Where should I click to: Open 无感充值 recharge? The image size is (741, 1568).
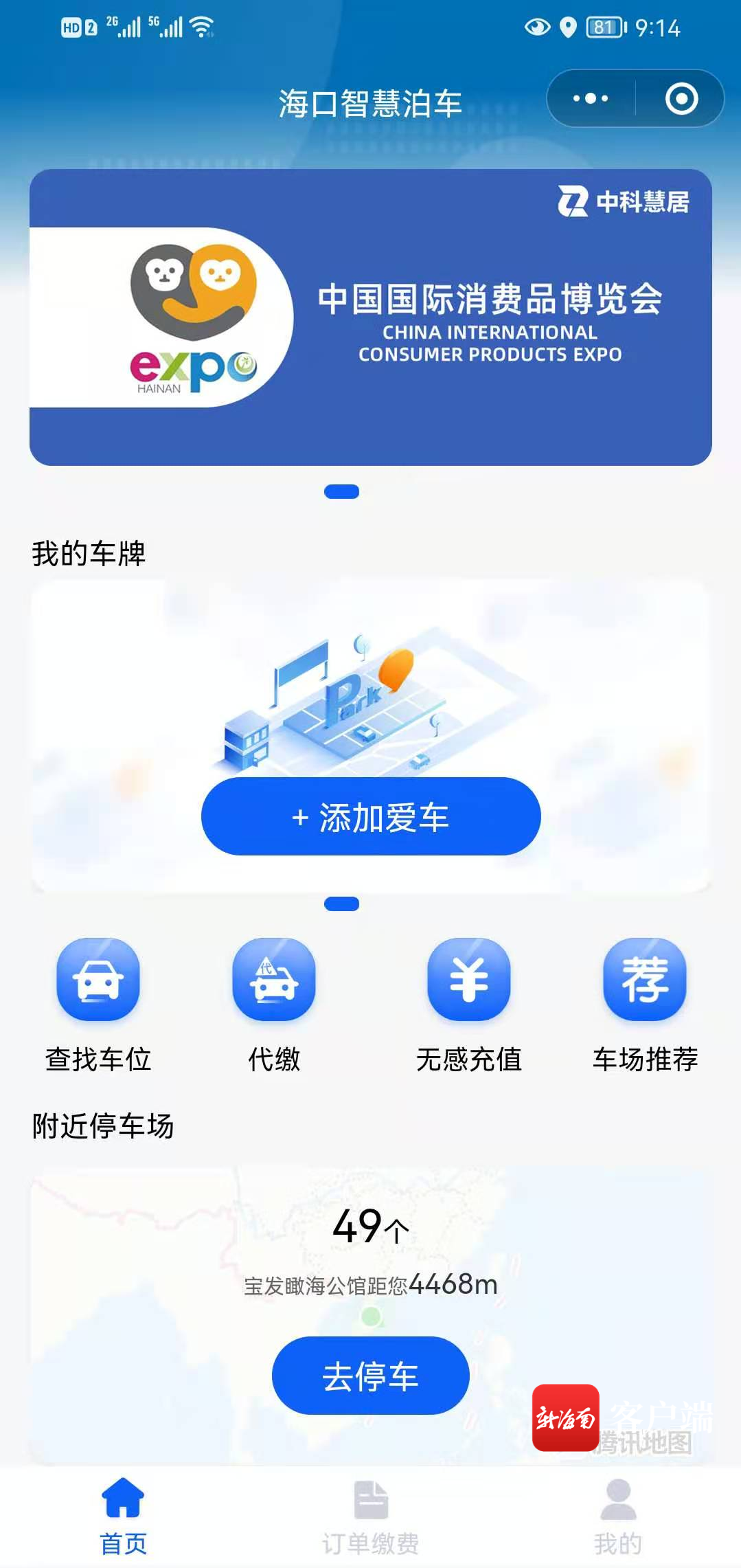click(x=469, y=1005)
